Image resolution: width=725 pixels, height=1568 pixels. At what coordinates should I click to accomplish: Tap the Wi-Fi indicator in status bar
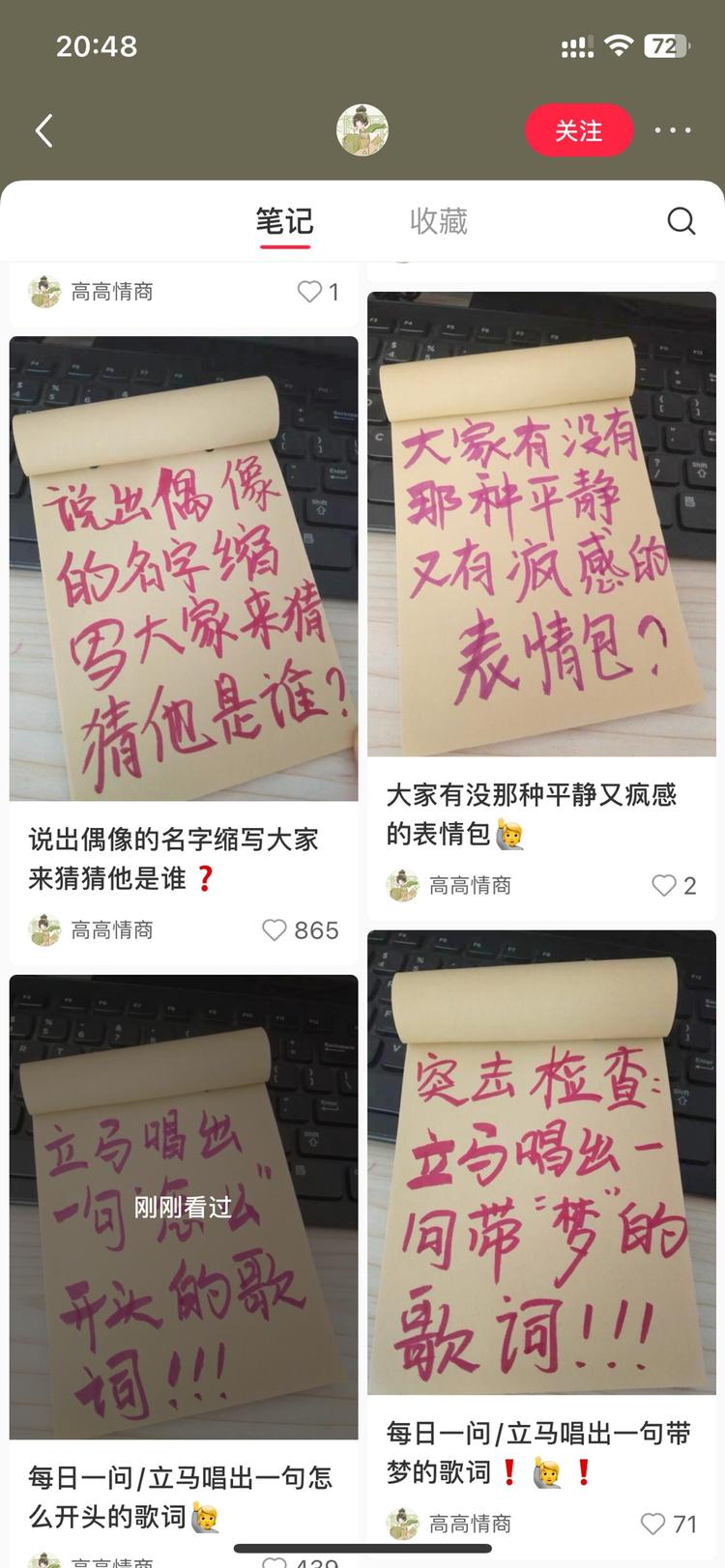618,45
